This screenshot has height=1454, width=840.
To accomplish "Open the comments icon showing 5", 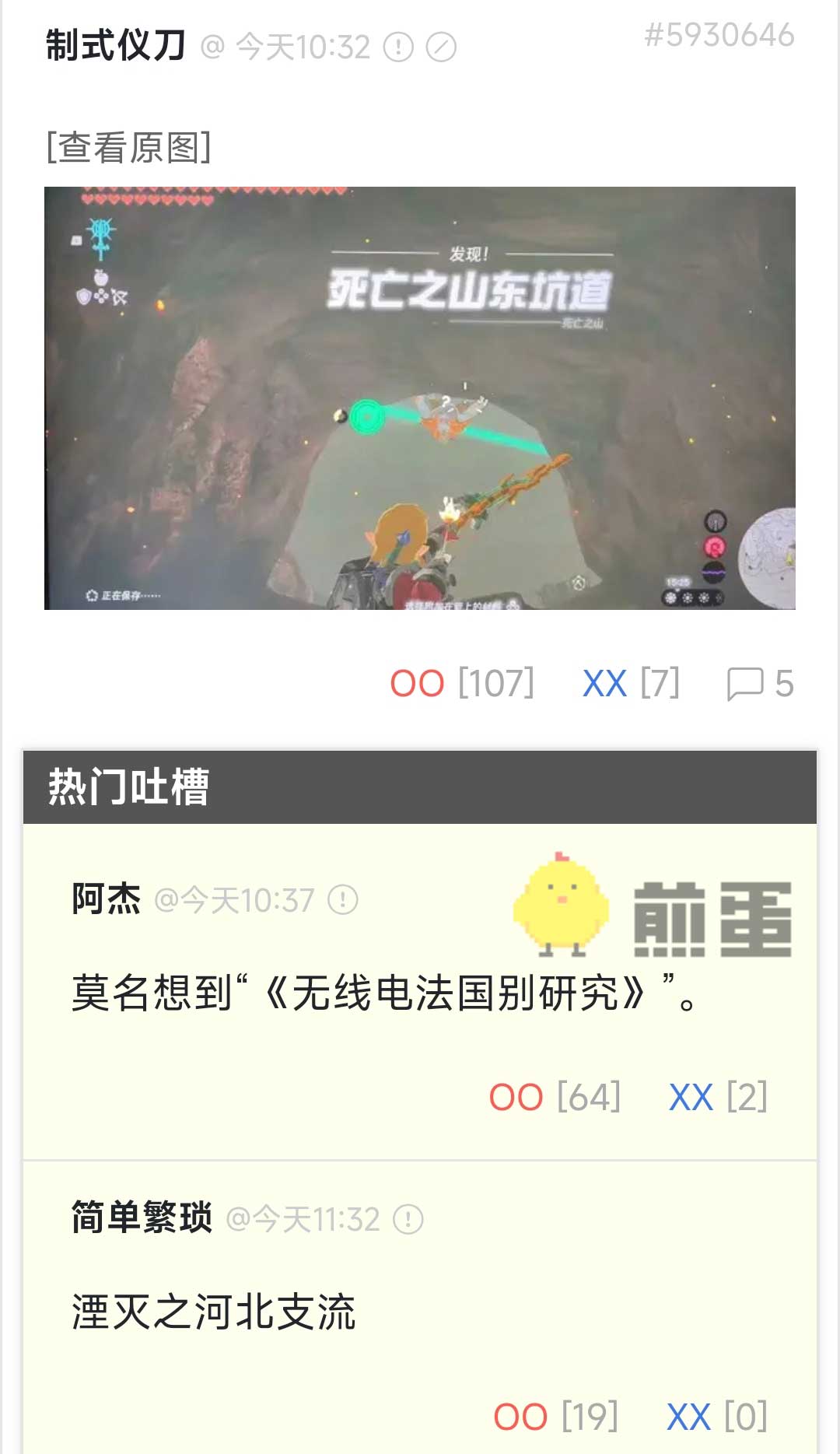I will (759, 684).
